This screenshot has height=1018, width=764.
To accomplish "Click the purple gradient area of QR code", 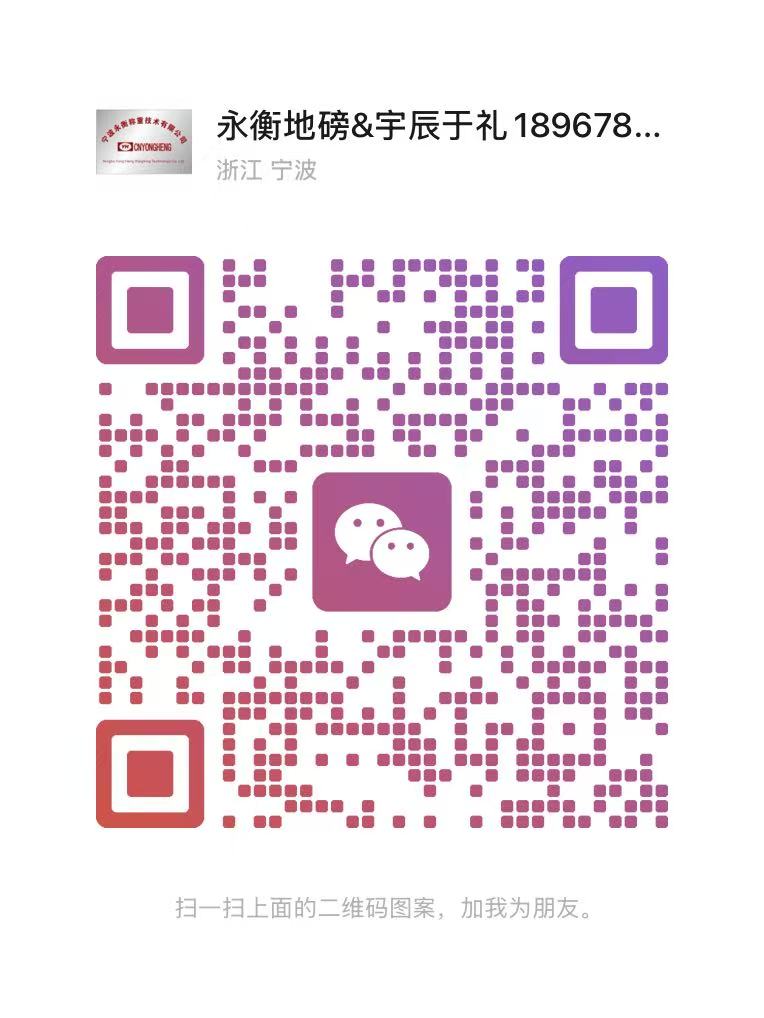I will (600, 420).
